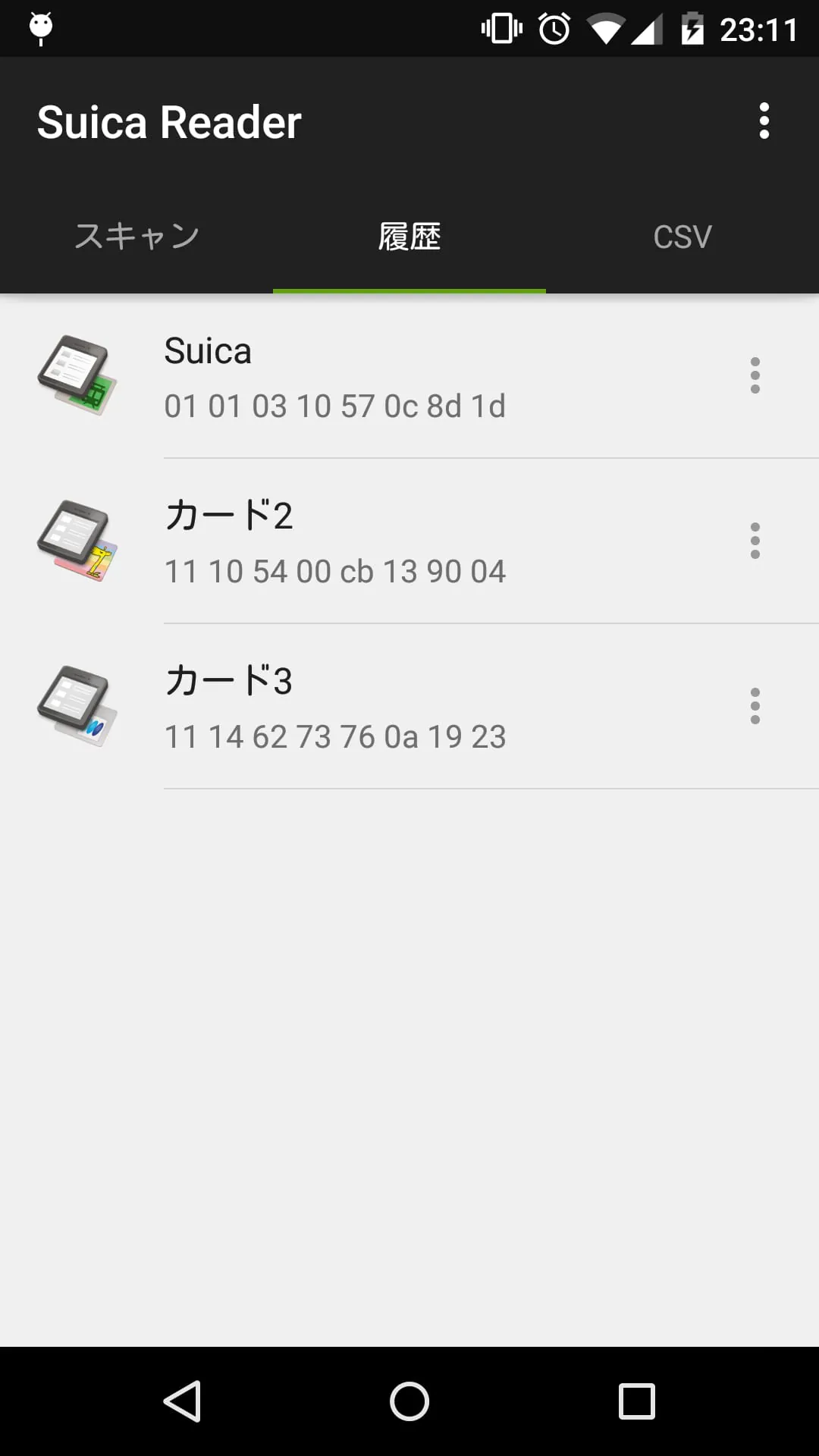The width and height of the screenshot is (819, 1456).
Task: Switch to the スキャン tab
Action: pyautogui.click(x=136, y=236)
